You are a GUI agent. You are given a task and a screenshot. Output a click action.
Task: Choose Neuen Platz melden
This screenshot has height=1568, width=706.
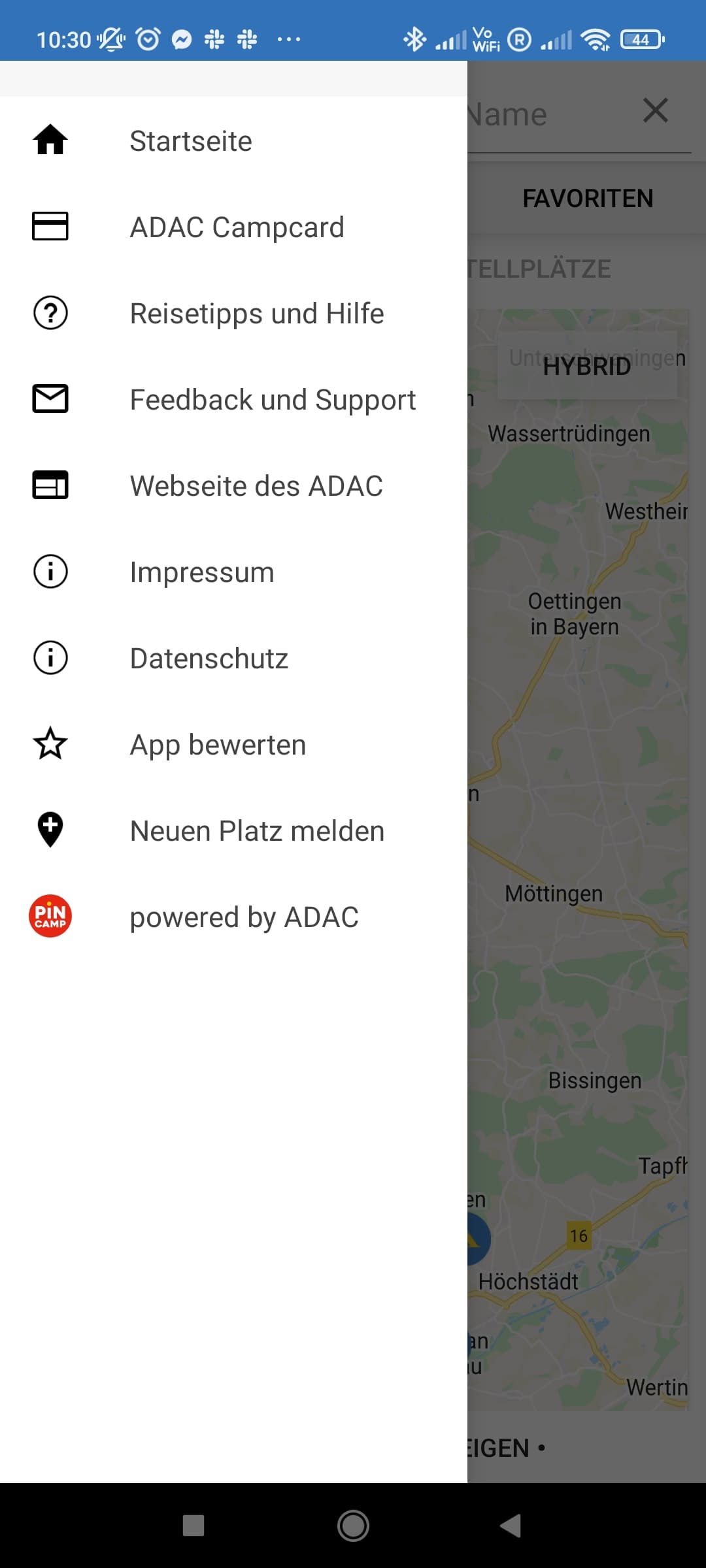pyautogui.click(x=233, y=830)
